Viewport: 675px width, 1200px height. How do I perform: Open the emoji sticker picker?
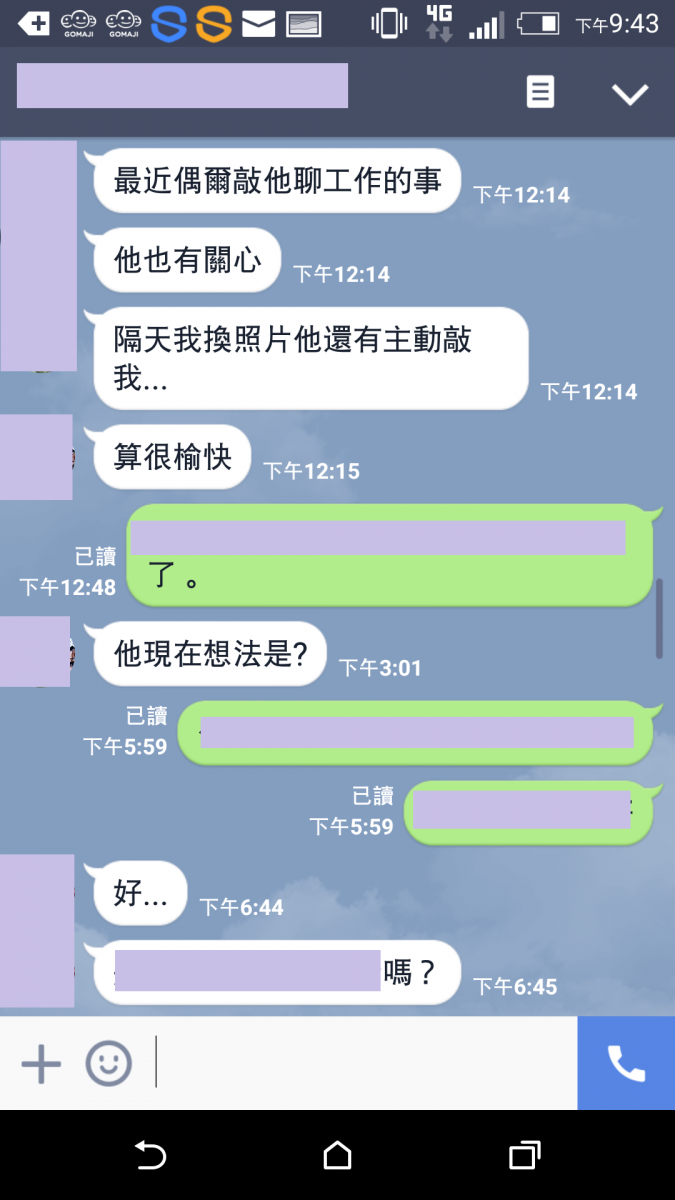108,1063
